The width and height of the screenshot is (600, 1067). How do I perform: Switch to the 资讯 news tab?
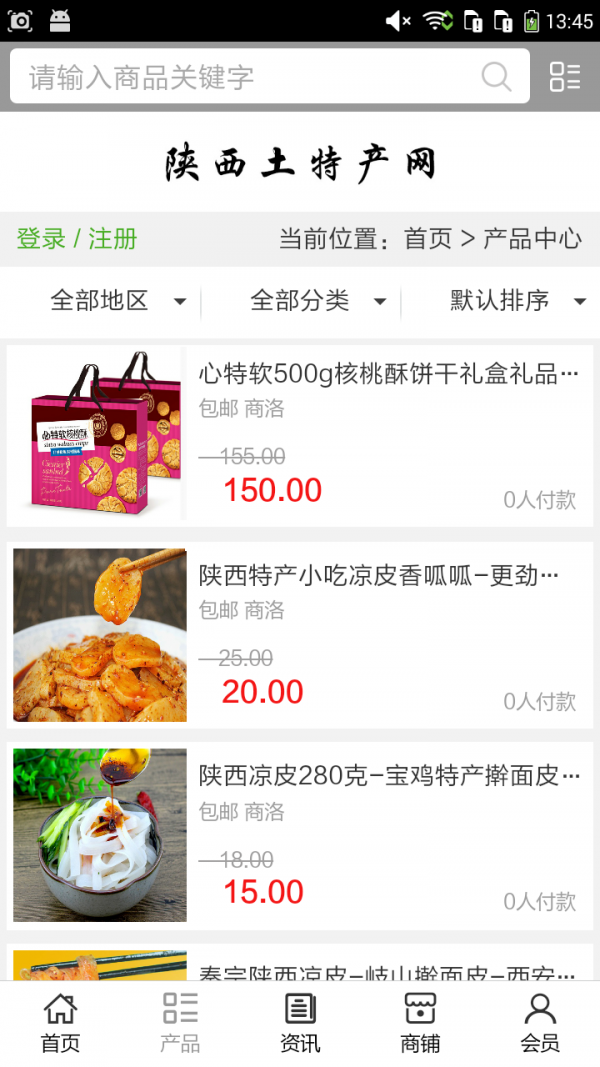[300, 1022]
